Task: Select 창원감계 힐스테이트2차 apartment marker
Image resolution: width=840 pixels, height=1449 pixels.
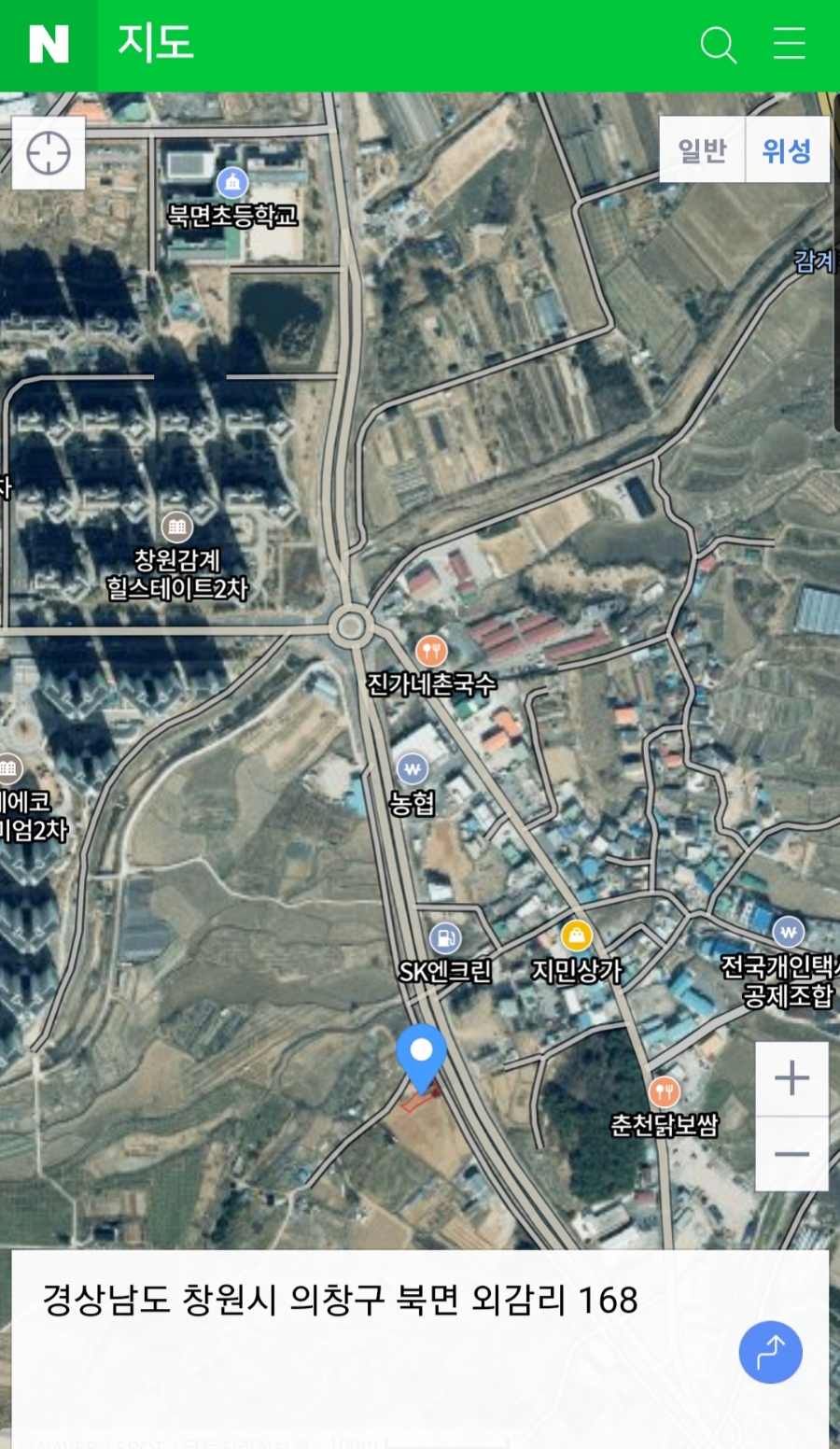Action: tap(176, 527)
